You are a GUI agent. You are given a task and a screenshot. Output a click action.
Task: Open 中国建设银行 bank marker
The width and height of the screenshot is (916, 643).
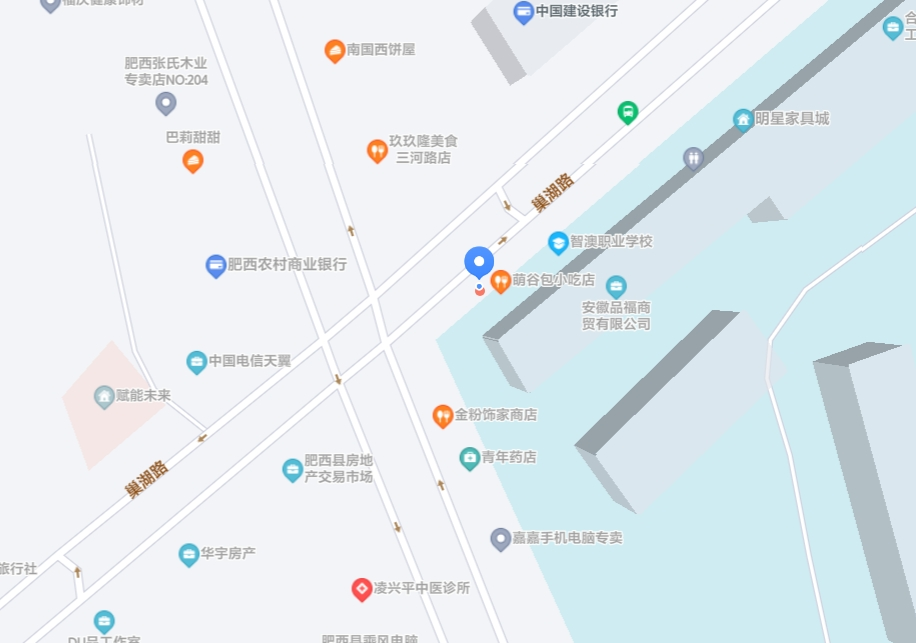[x=523, y=12]
